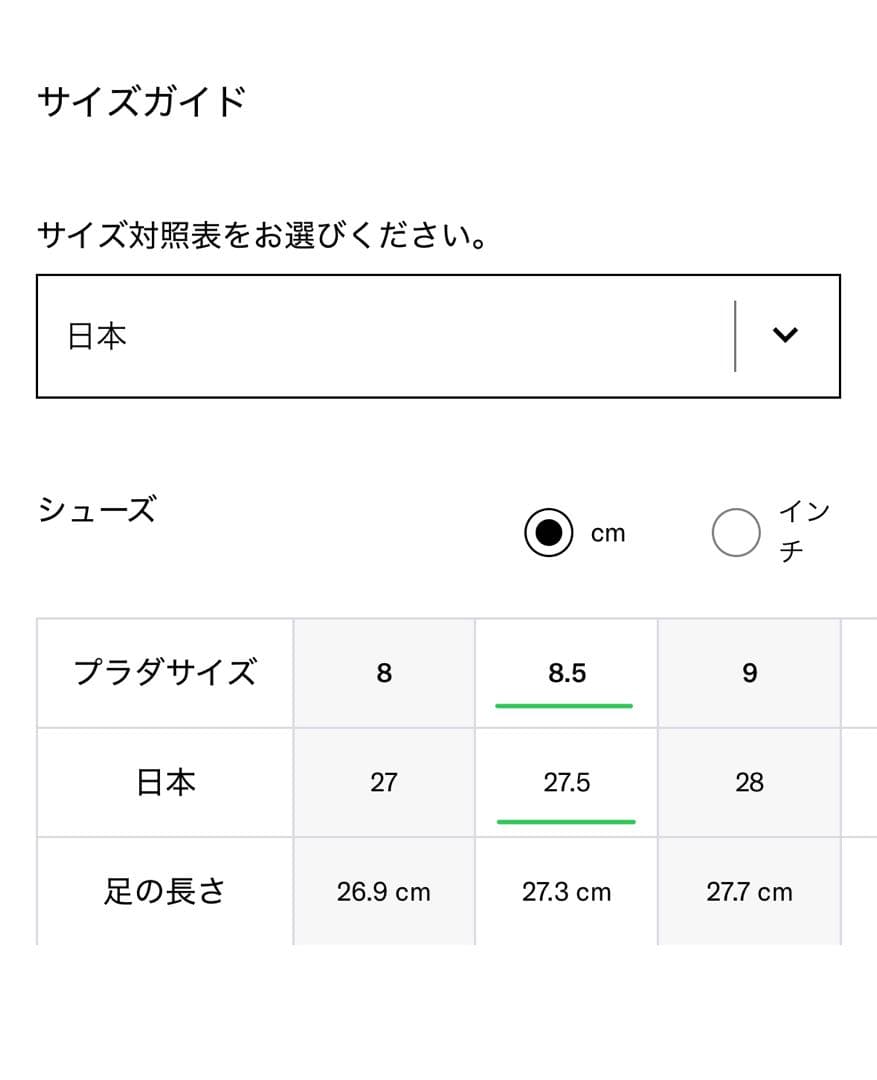Click the シューズ section label
The width and height of the screenshot is (877, 1080).
[x=97, y=510]
